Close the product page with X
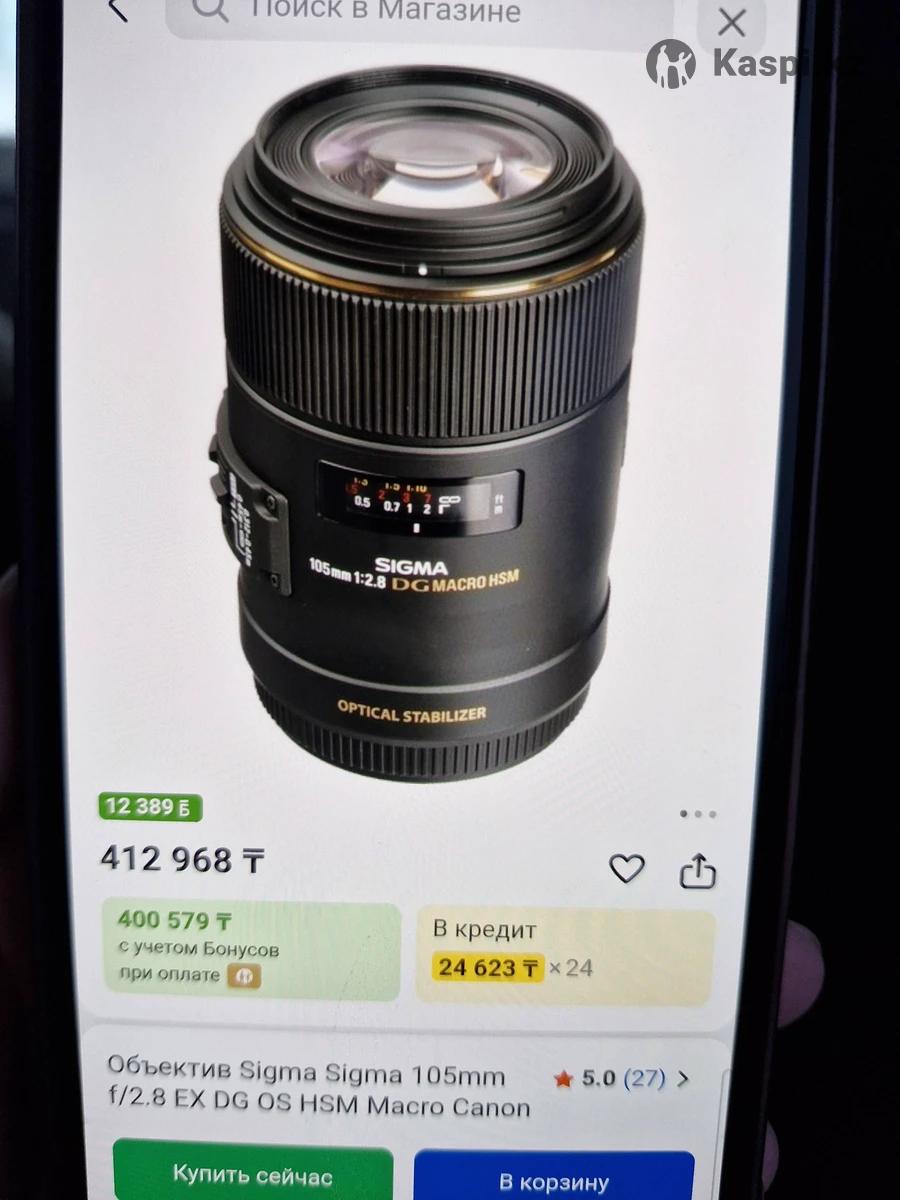This screenshot has height=1200, width=900. [733, 21]
